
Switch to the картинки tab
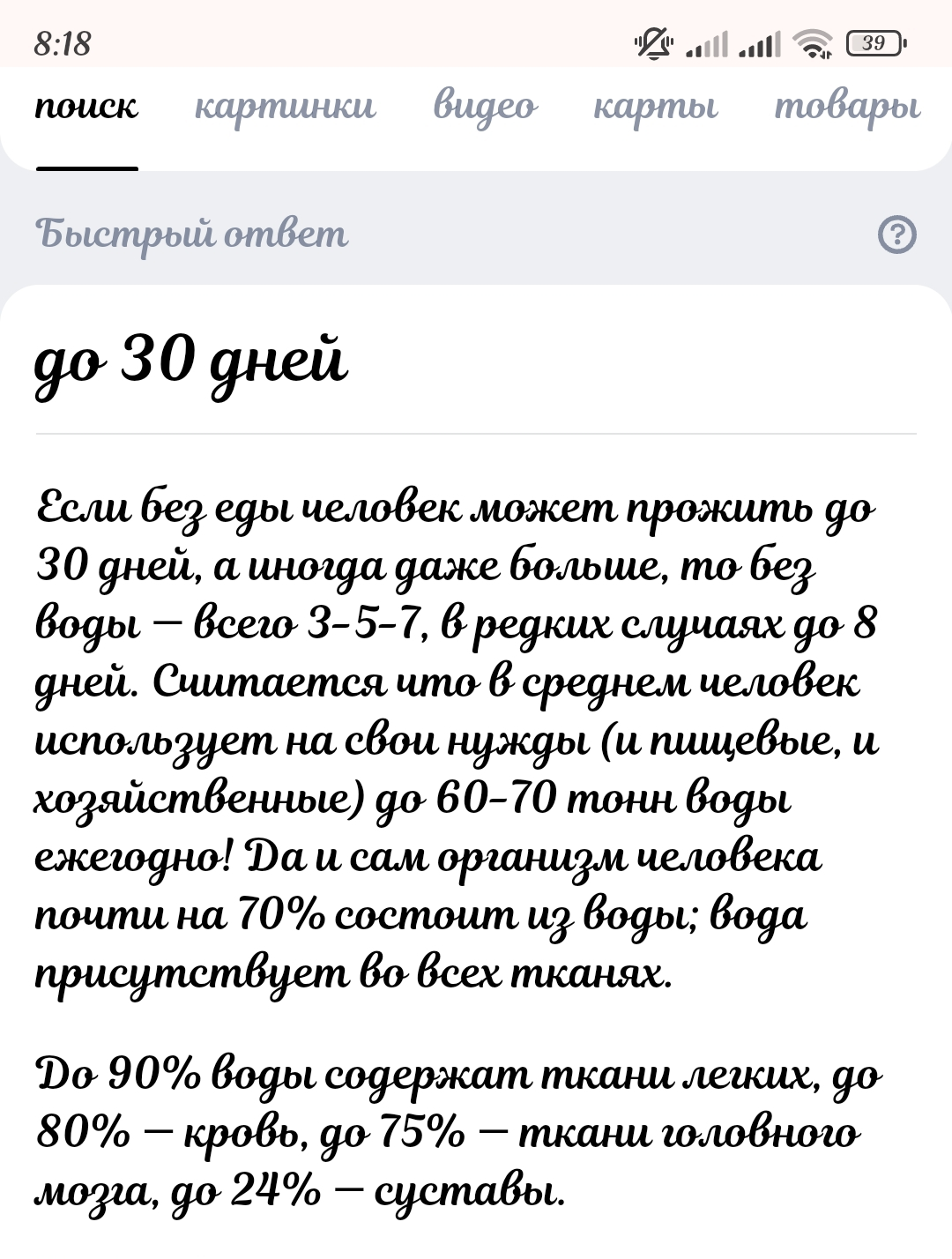(x=285, y=108)
